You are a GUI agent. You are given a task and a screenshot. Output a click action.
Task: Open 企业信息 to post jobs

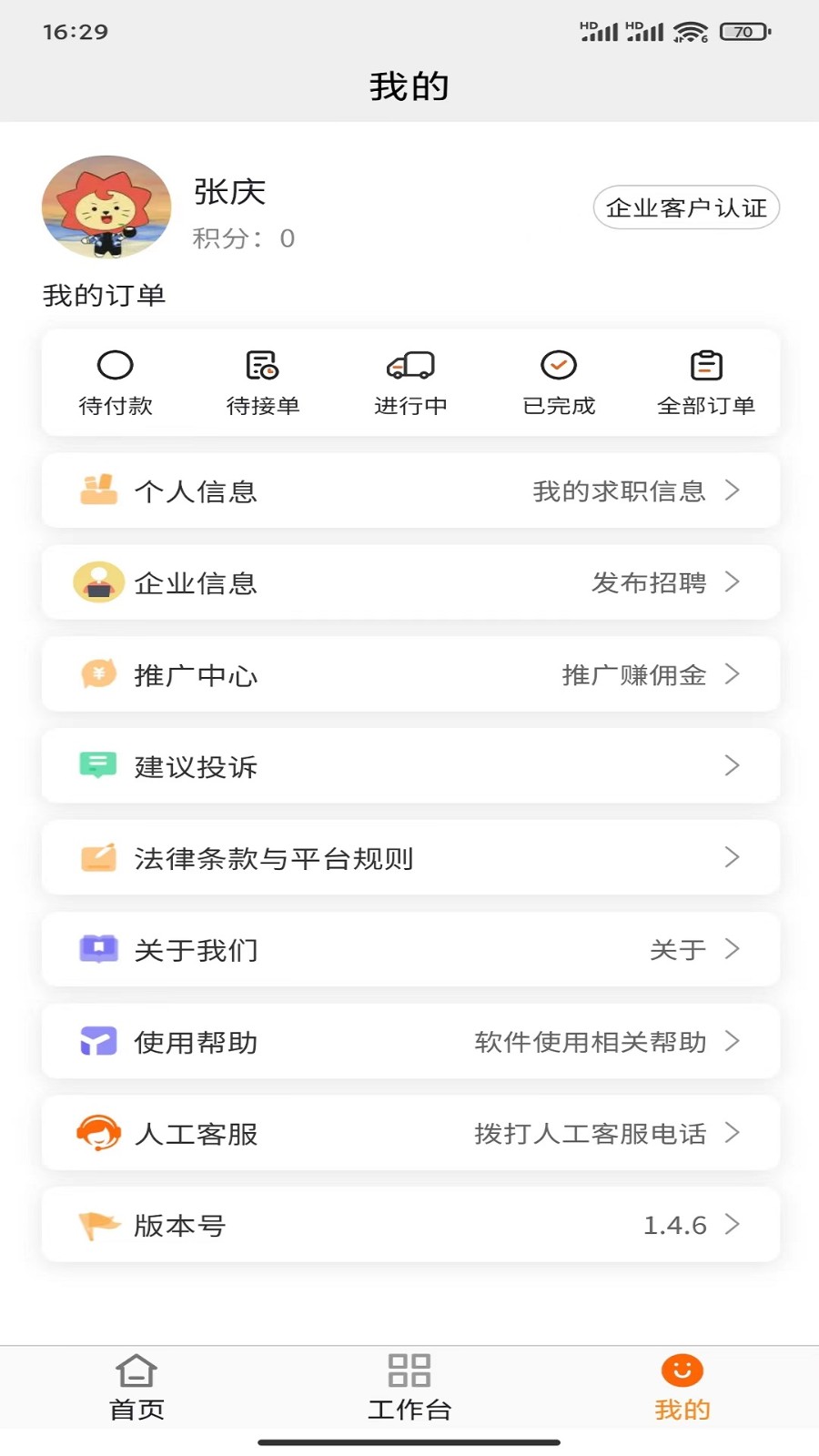(x=410, y=582)
